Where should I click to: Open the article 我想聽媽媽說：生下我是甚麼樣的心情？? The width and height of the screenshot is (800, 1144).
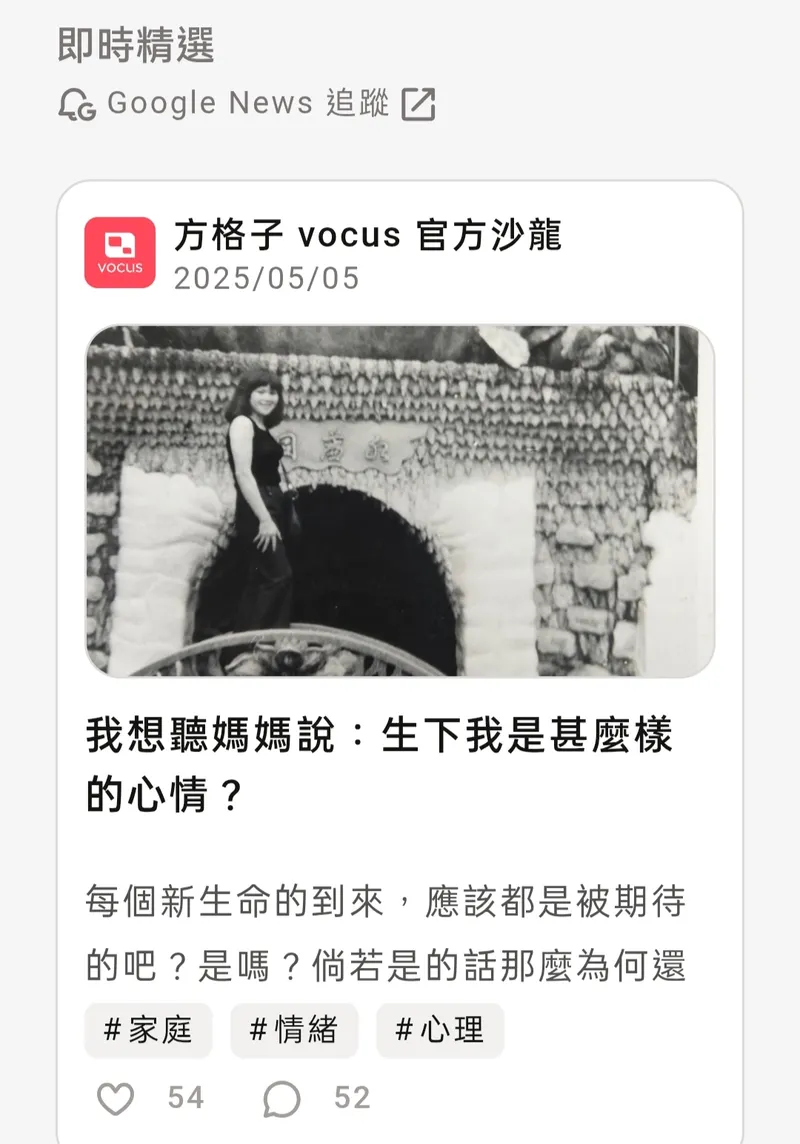[379, 764]
